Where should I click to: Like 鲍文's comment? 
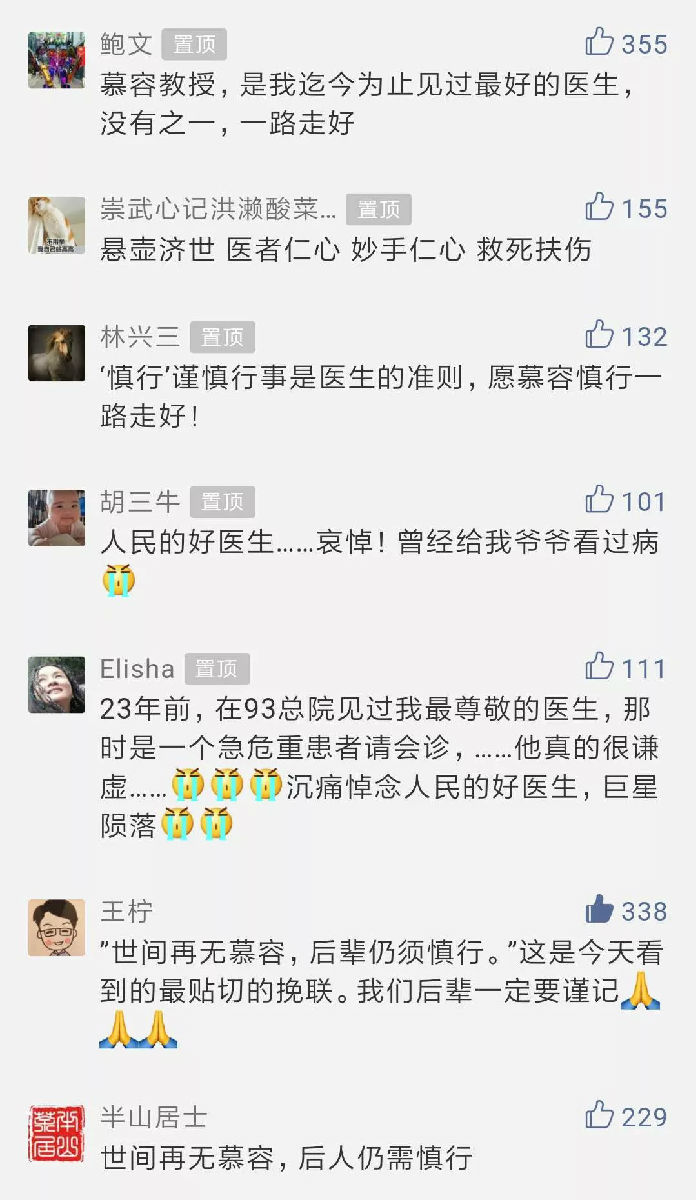pyautogui.click(x=600, y=42)
